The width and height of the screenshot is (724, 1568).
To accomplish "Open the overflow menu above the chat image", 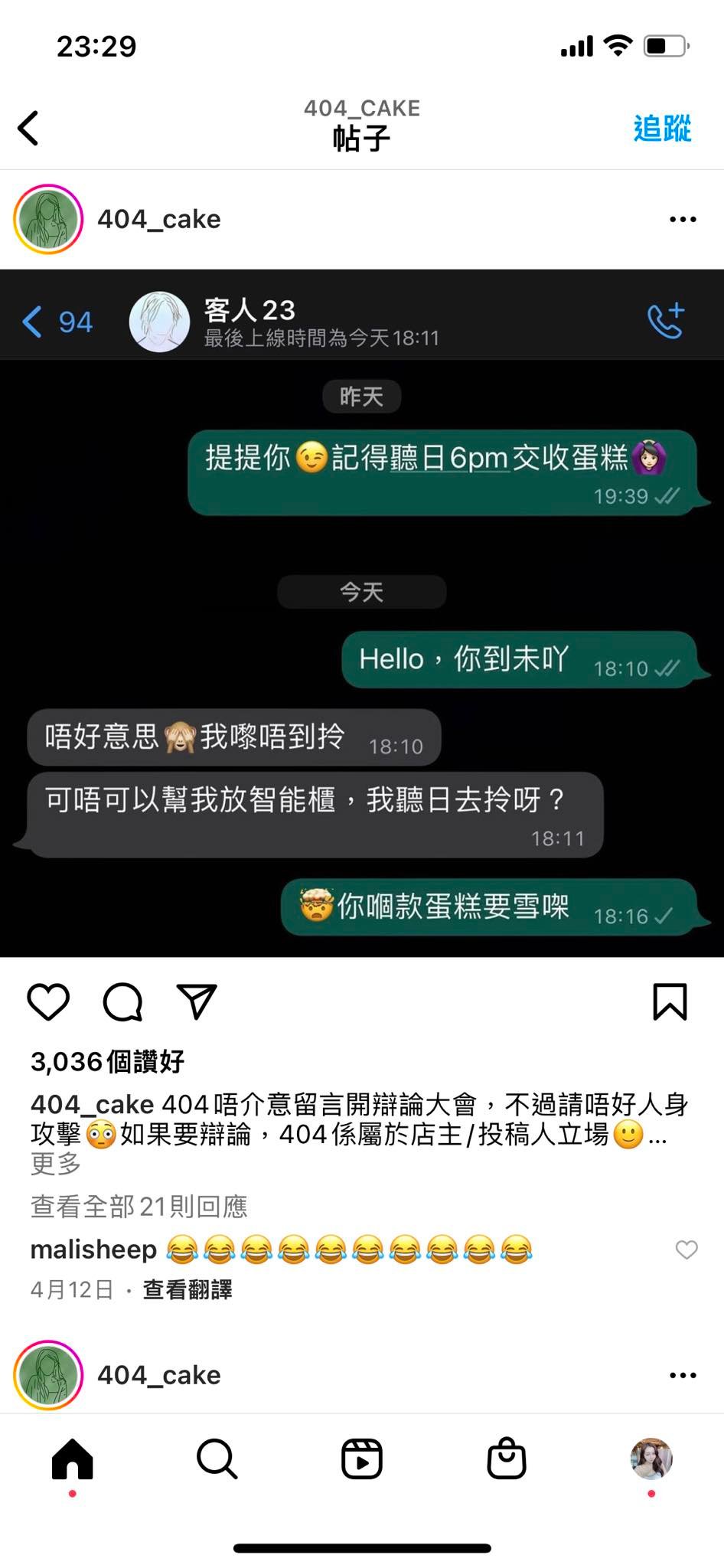I will point(683,220).
